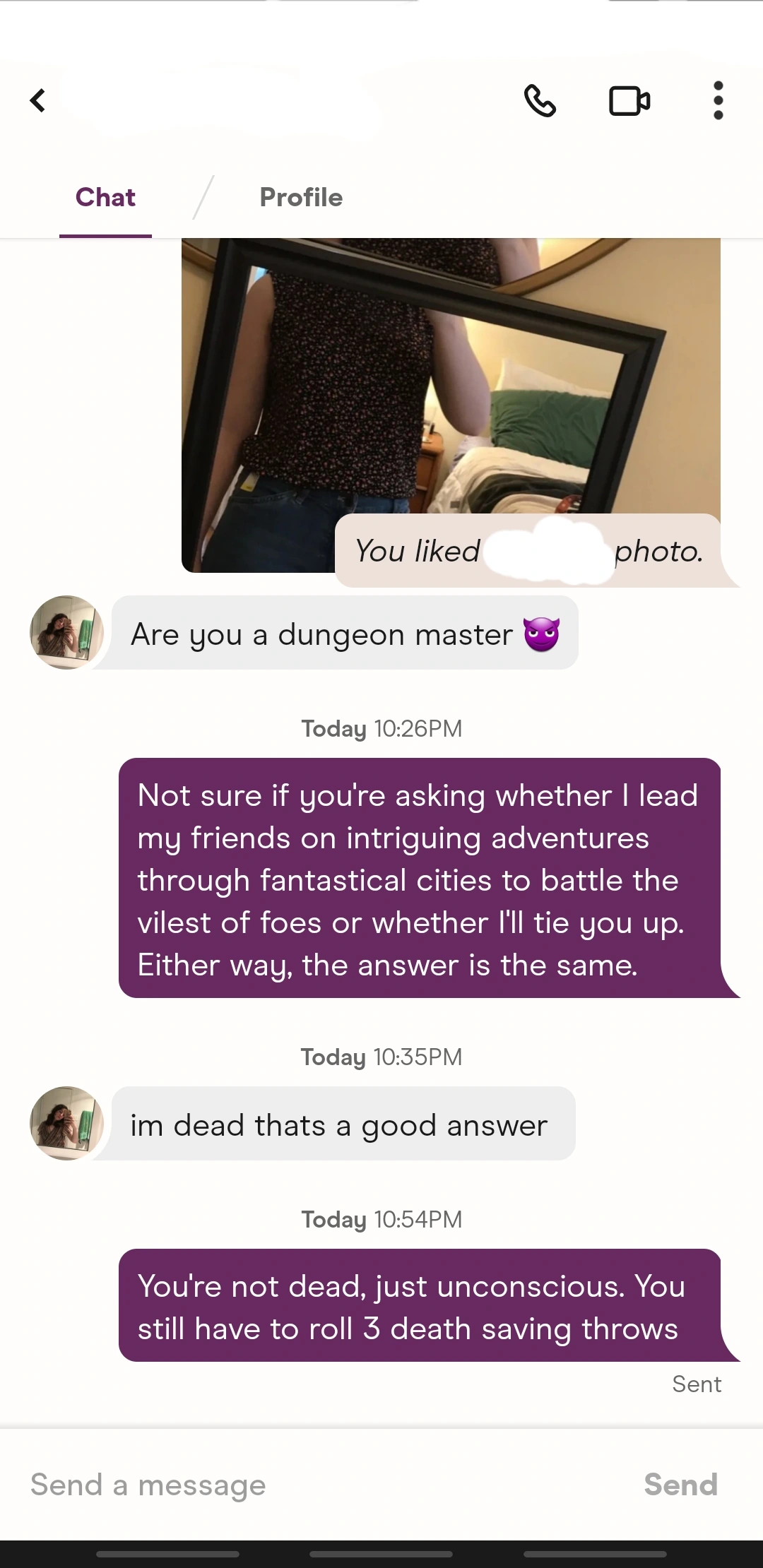This screenshot has height=1568, width=763.
Task: Start a video call
Action: (x=629, y=100)
